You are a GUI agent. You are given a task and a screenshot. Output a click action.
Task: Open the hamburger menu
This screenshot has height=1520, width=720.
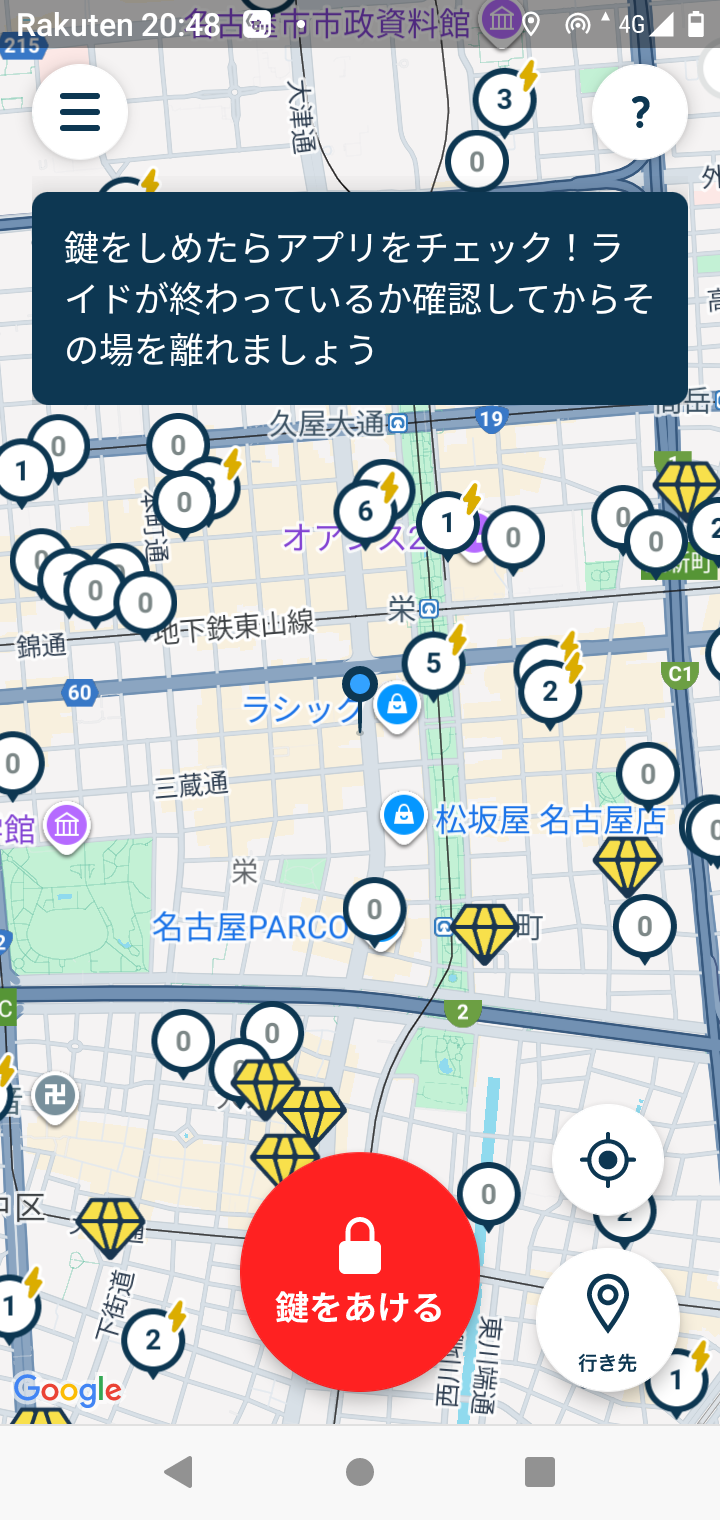80,112
